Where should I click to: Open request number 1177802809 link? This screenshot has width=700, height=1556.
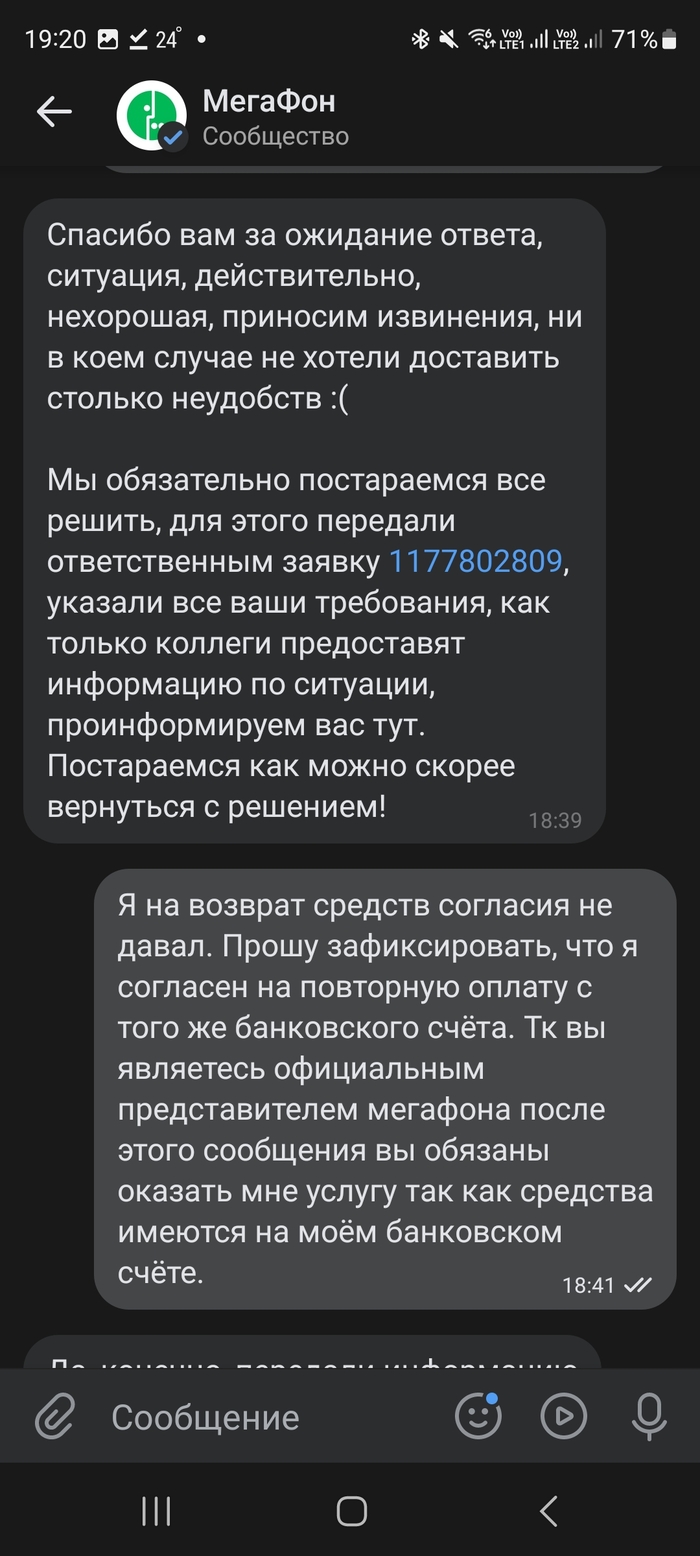[475, 562]
